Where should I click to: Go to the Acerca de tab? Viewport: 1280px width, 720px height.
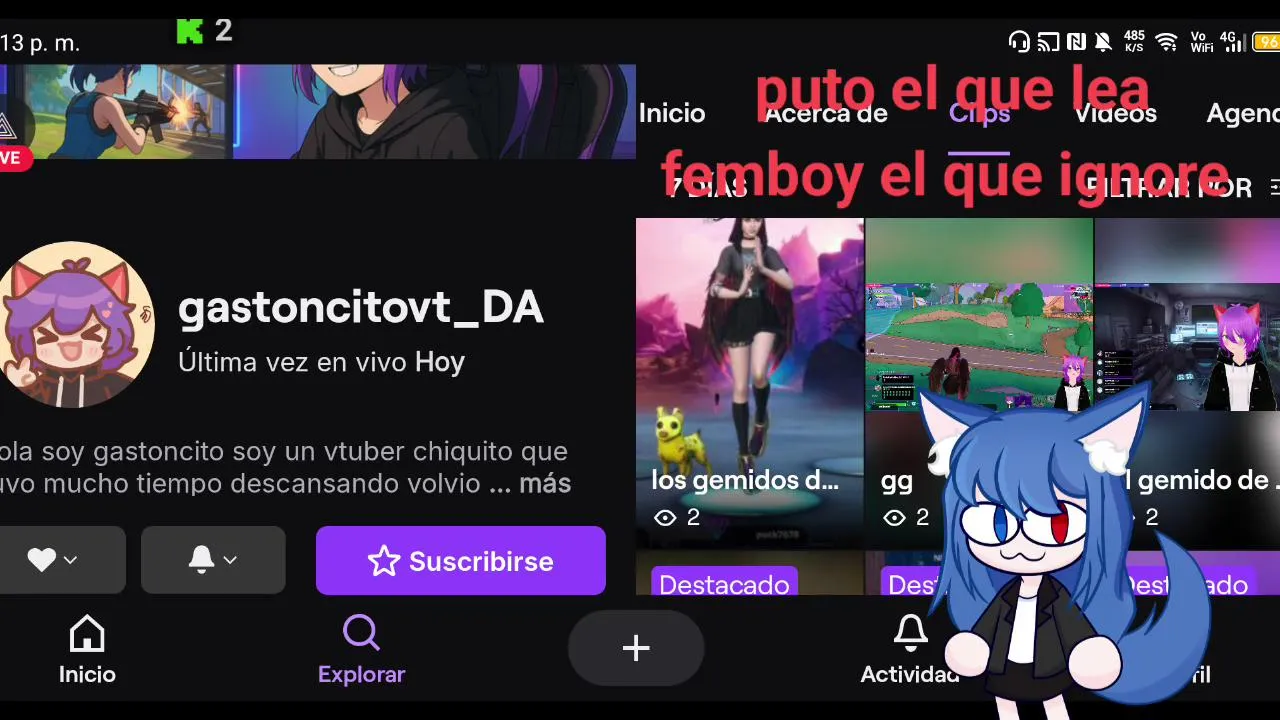click(x=826, y=113)
